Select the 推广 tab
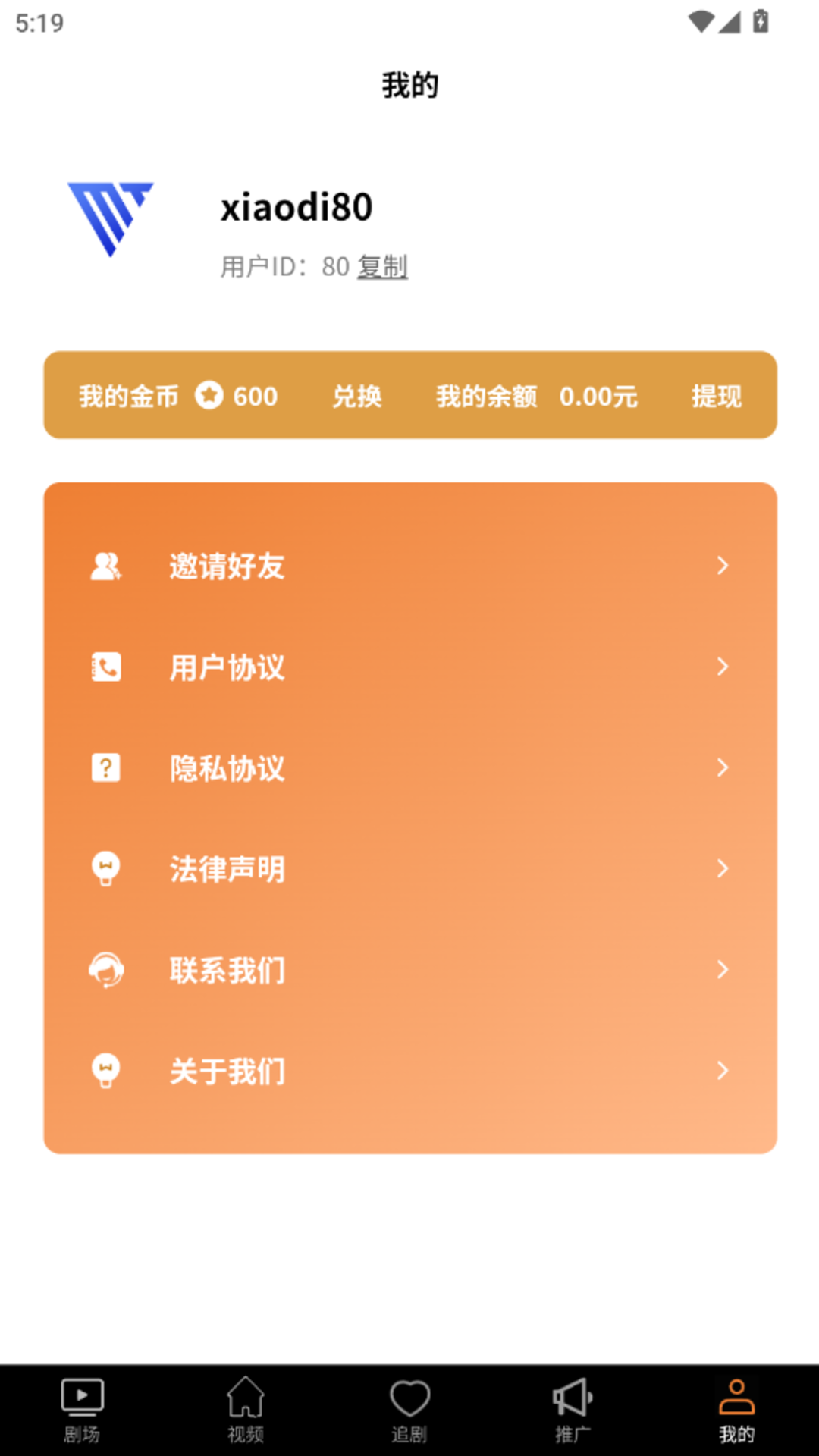Image resolution: width=819 pixels, height=1456 pixels. click(x=573, y=1410)
